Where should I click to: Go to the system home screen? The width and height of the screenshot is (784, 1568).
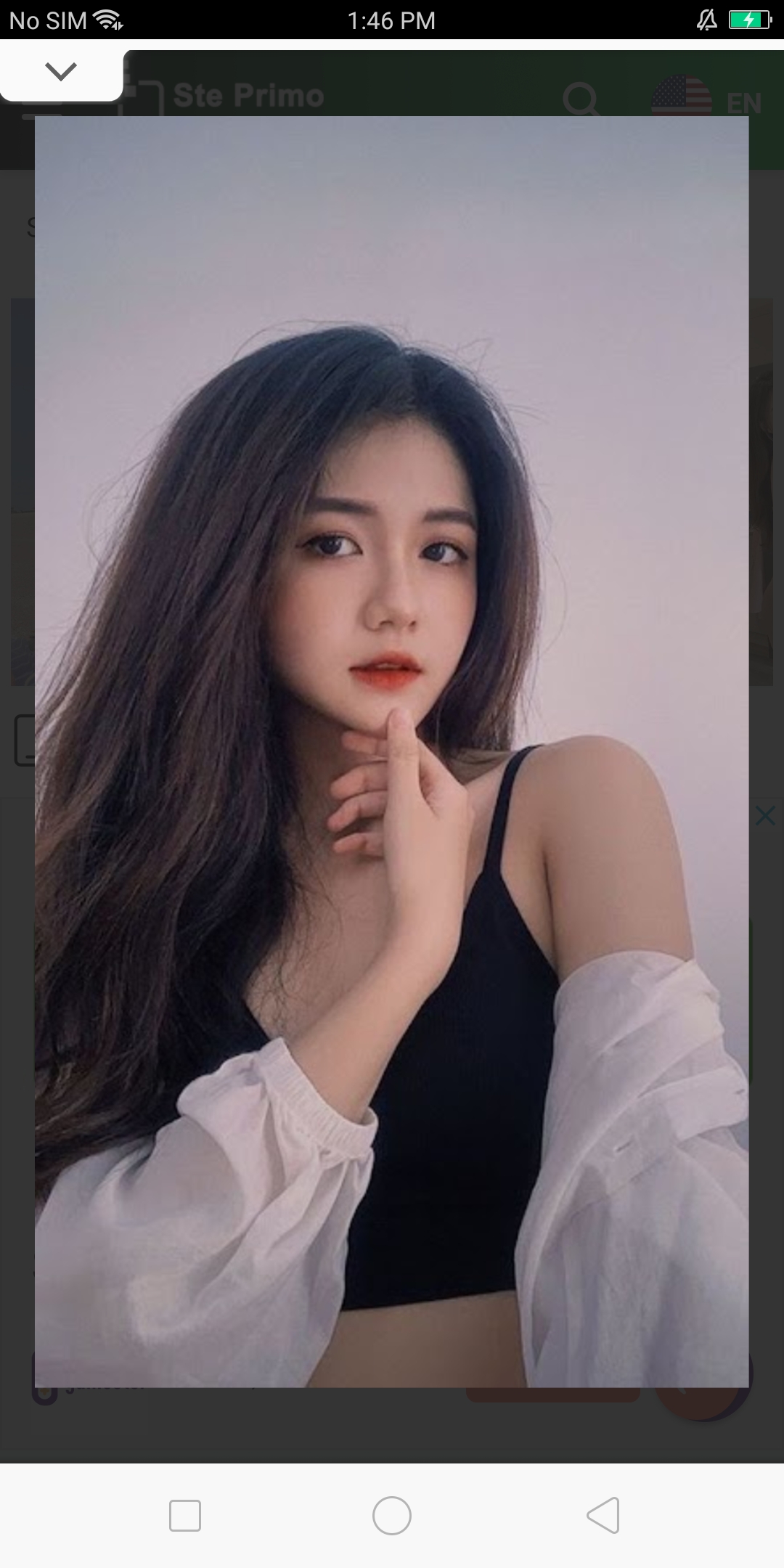tap(392, 1516)
